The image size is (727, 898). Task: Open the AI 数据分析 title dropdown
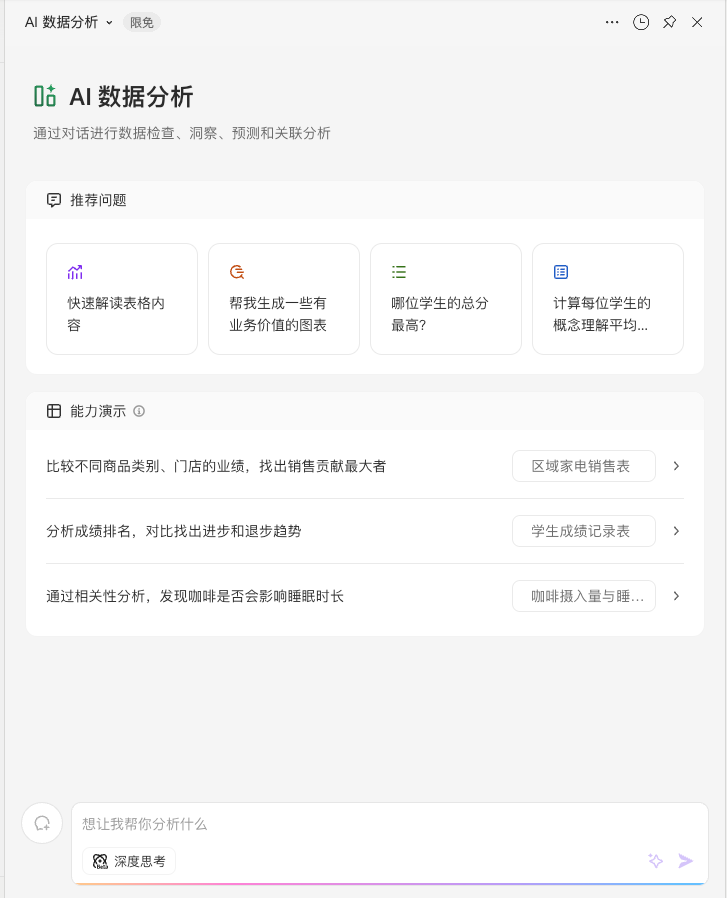coord(111,22)
